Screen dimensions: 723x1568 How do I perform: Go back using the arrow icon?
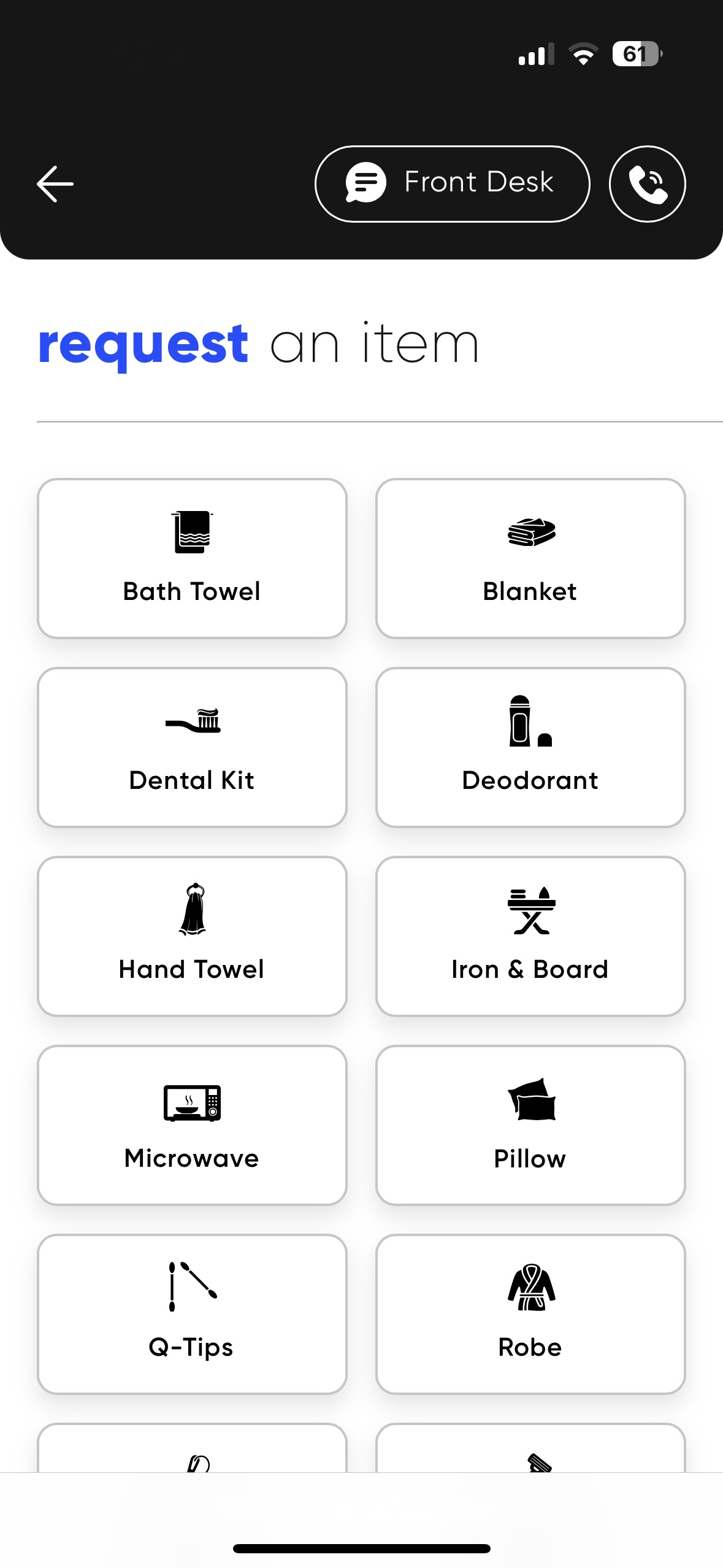tap(55, 183)
